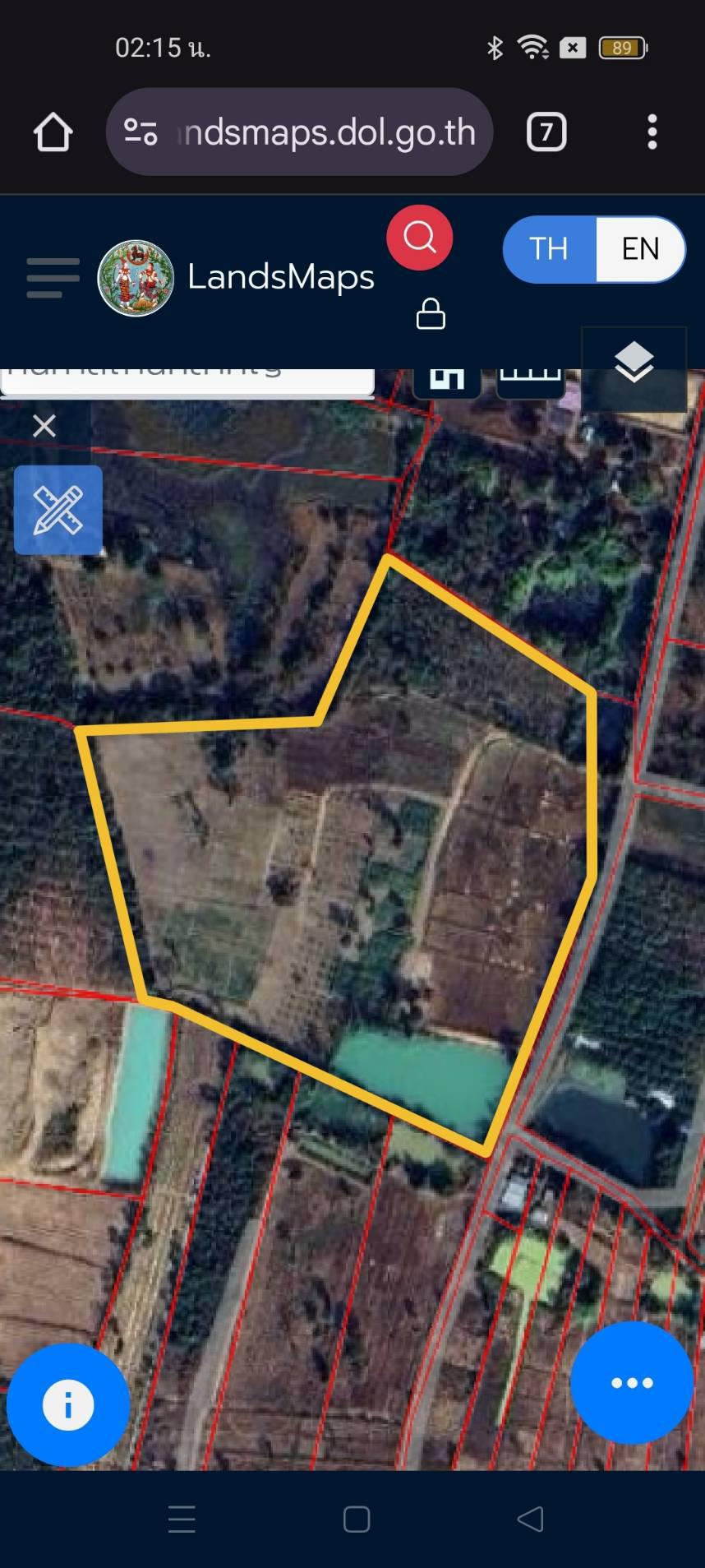Close the panel with the X button
Image resolution: width=705 pixels, height=1568 pixels.
tap(44, 425)
